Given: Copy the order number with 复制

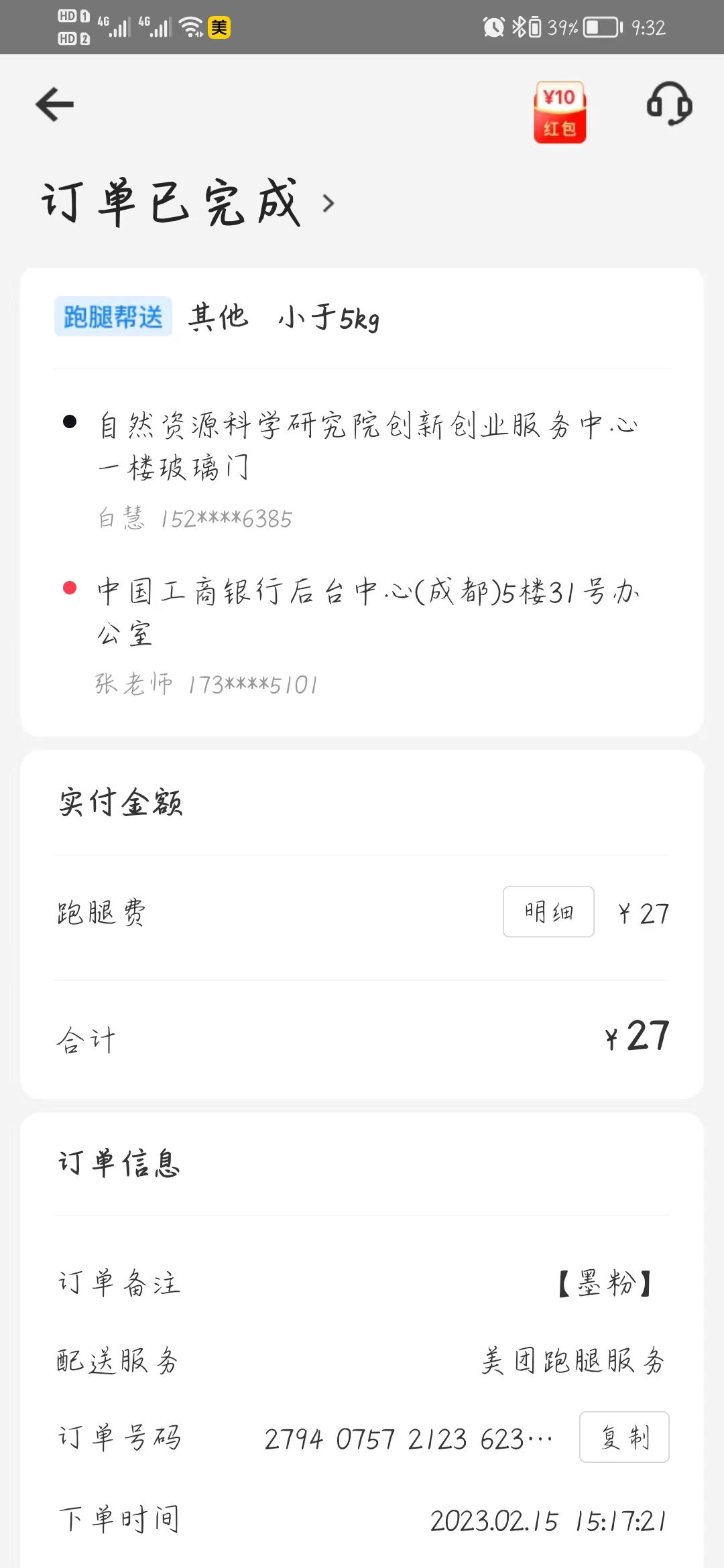Looking at the screenshot, I should 624,1437.
